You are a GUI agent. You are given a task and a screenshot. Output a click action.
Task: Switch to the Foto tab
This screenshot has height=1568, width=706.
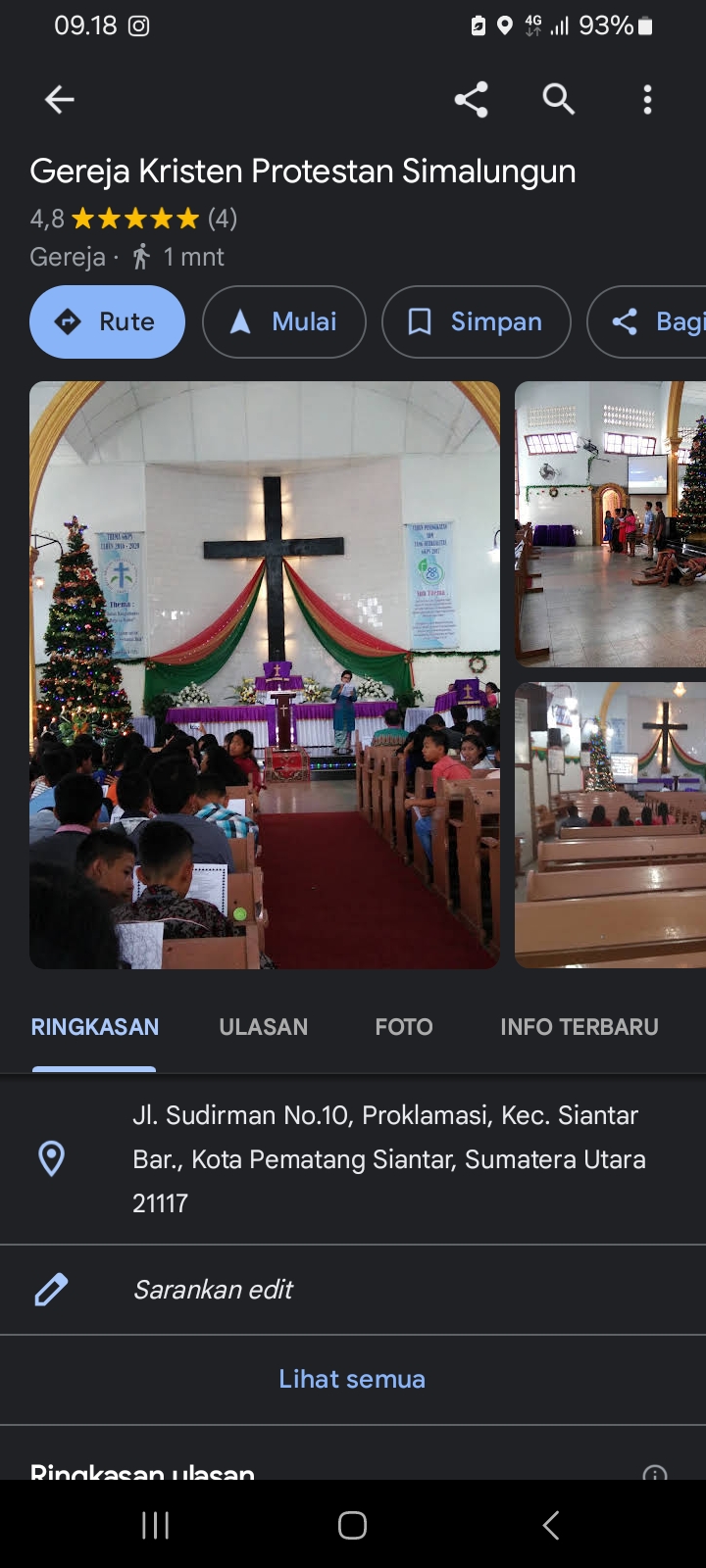click(x=404, y=1027)
